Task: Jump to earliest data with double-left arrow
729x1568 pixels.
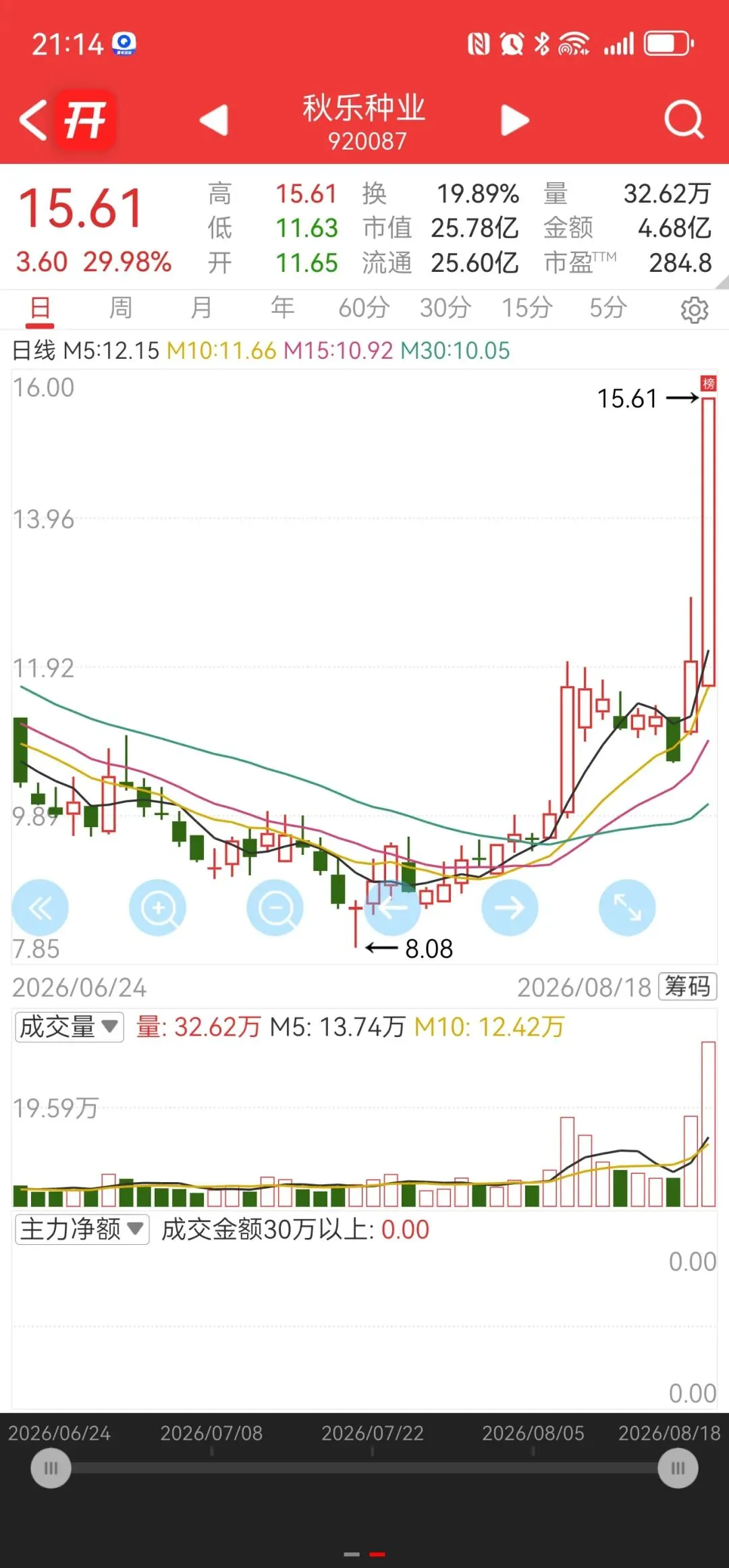Action: point(40,908)
